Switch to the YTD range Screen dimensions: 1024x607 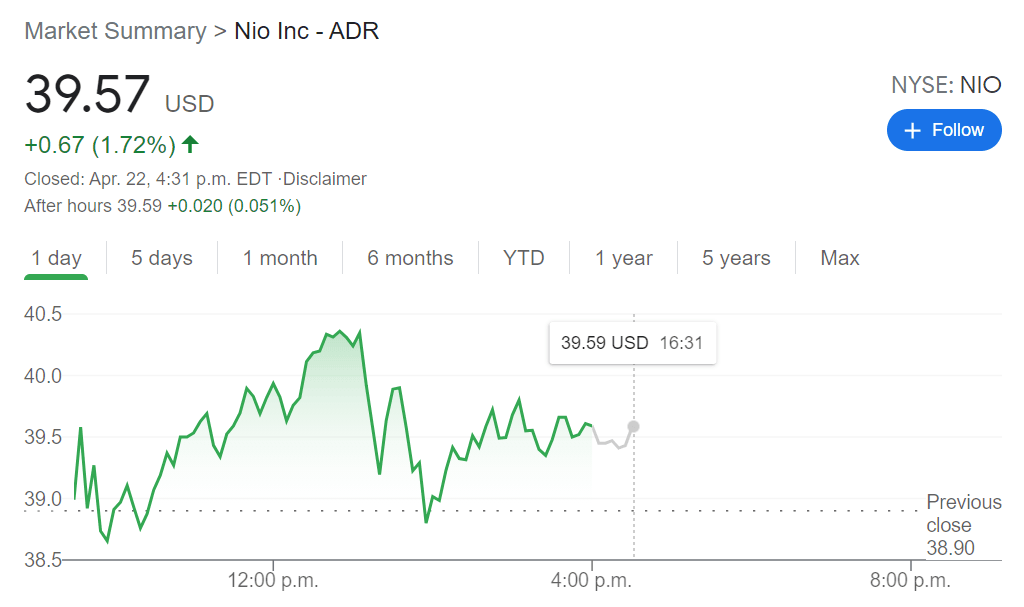pos(524,258)
